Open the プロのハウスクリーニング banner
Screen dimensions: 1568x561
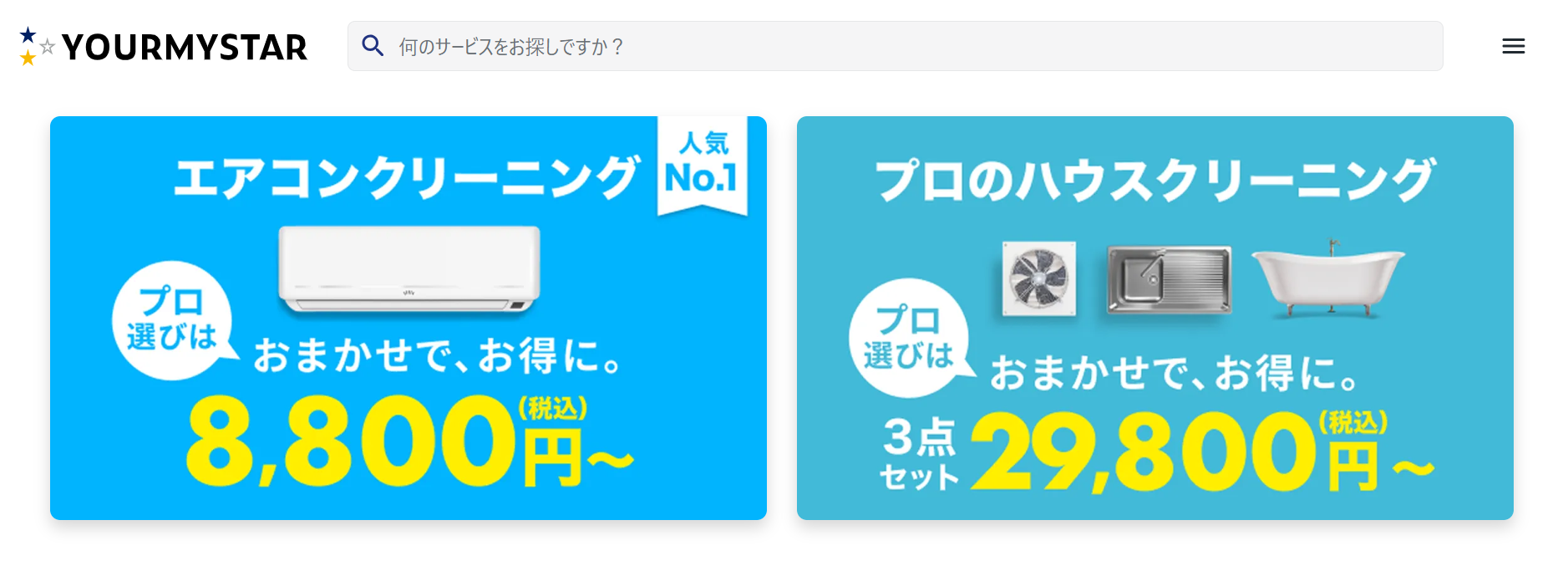tap(1154, 318)
